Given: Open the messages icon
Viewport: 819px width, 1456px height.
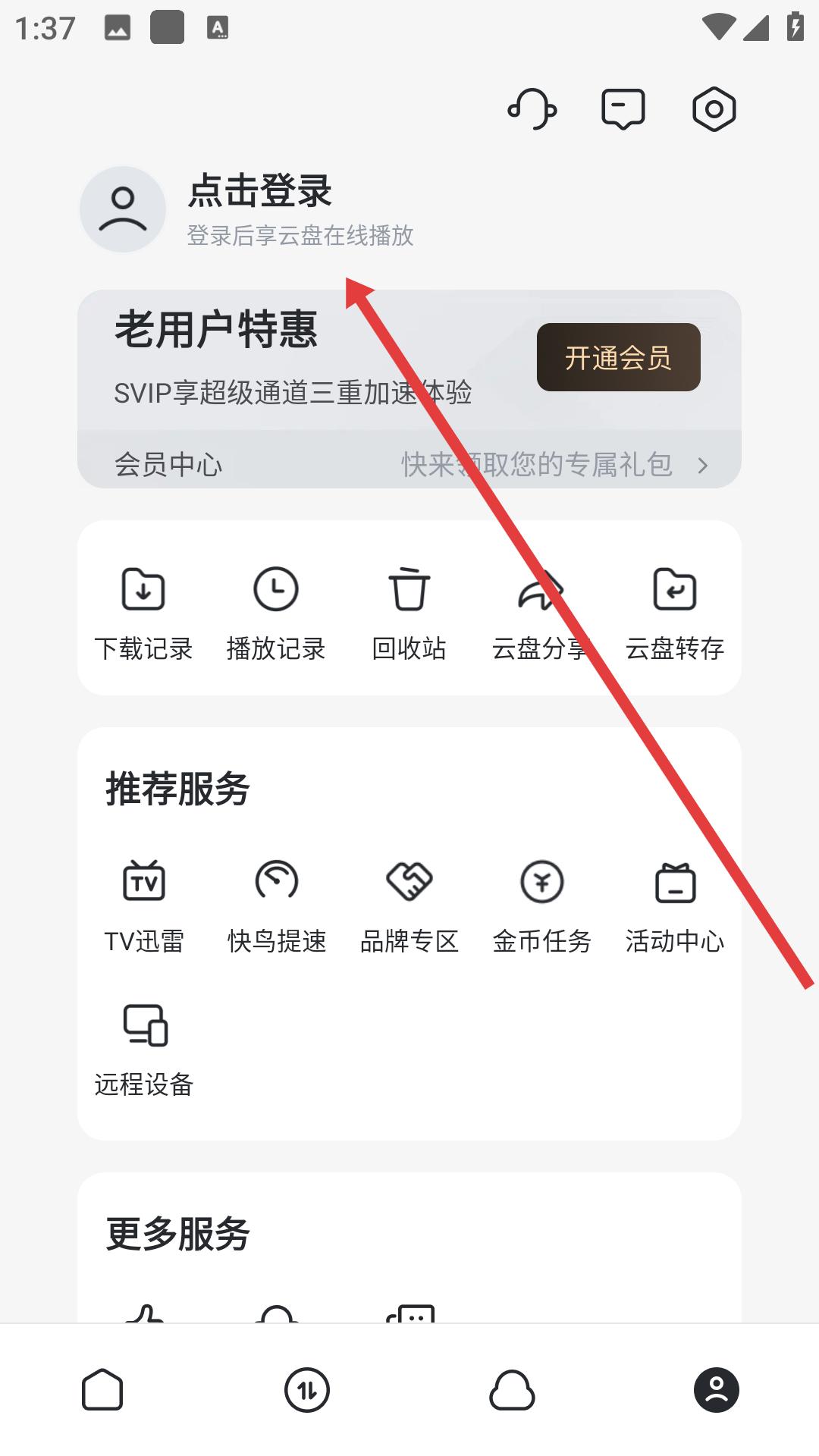Looking at the screenshot, I should (623, 109).
